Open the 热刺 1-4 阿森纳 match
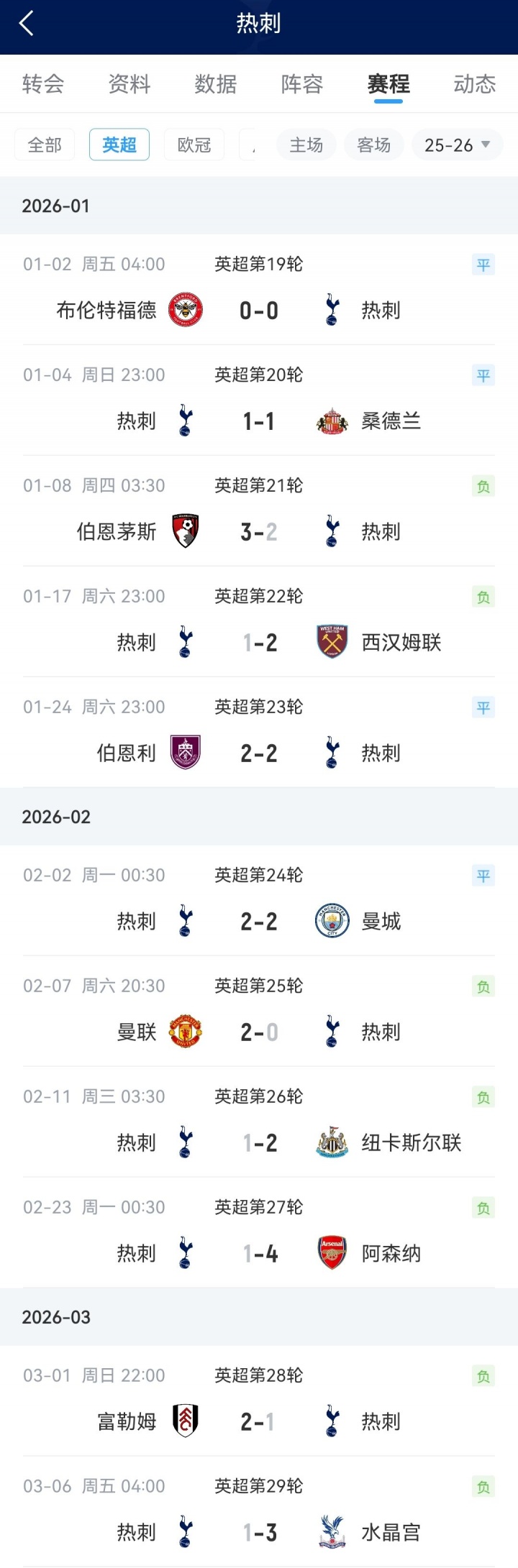 coord(259,1254)
